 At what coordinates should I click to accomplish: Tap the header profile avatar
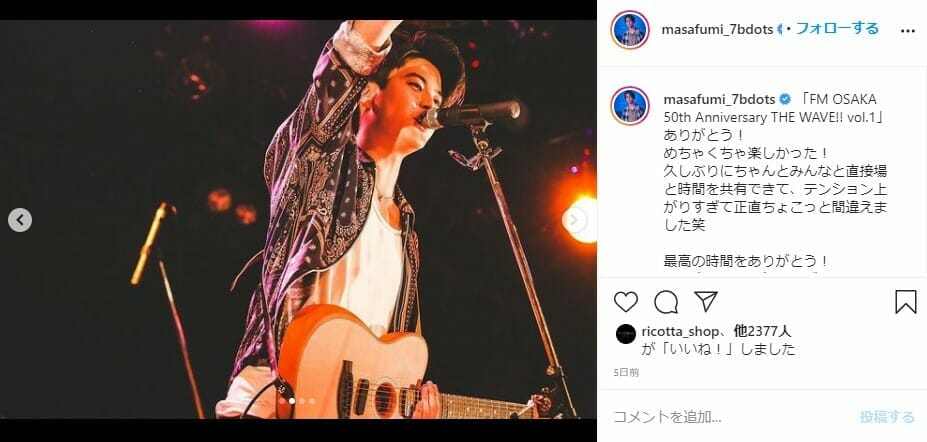pyautogui.click(x=630, y=31)
